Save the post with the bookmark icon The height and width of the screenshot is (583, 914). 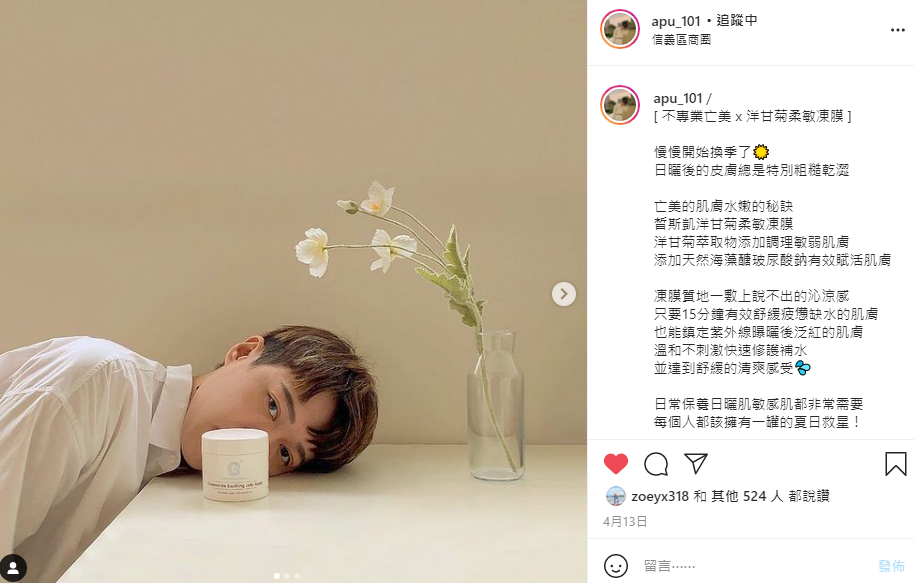click(895, 464)
